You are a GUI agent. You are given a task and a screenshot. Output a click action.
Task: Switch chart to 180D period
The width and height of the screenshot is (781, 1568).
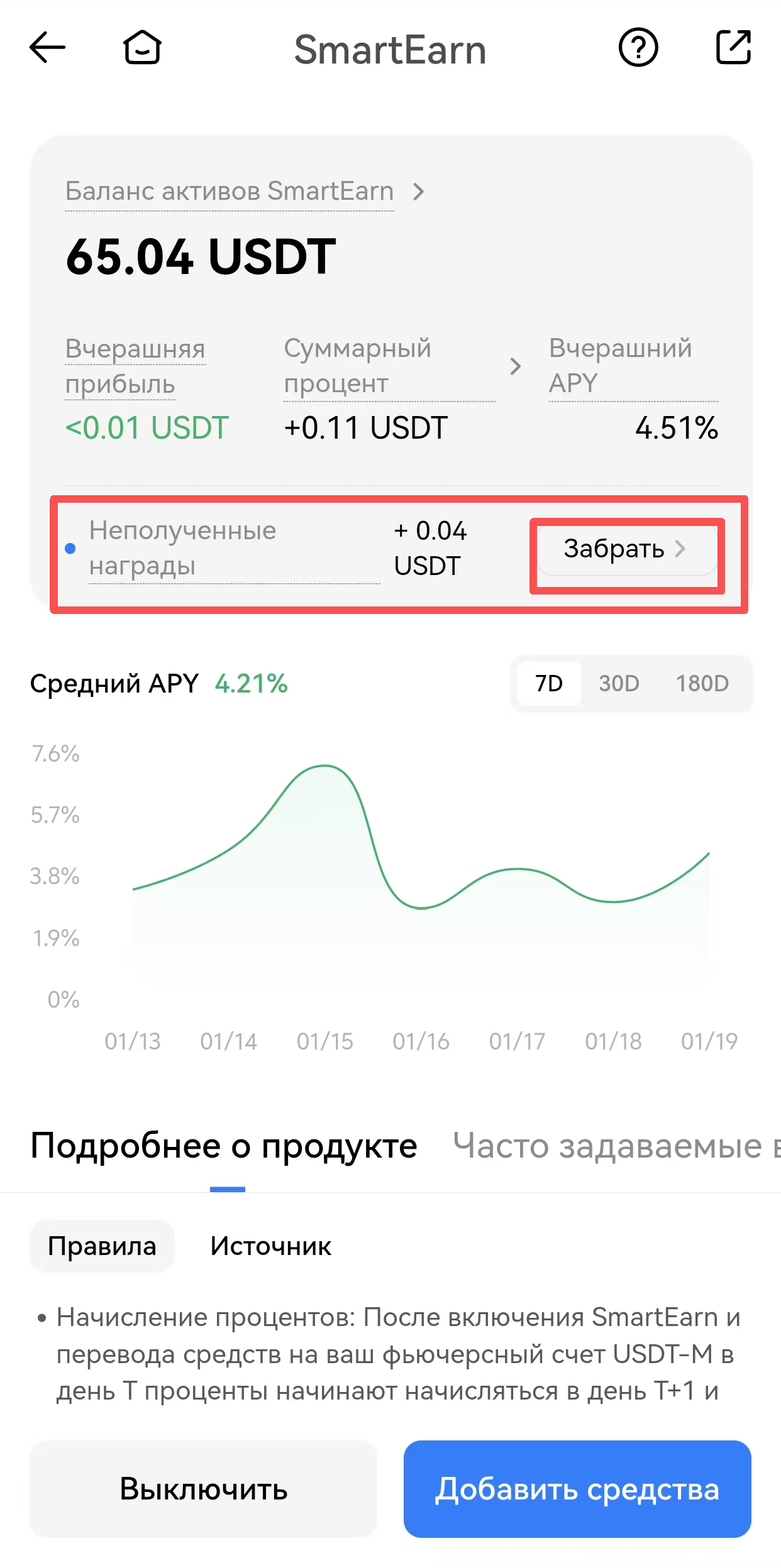(x=702, y=683)
